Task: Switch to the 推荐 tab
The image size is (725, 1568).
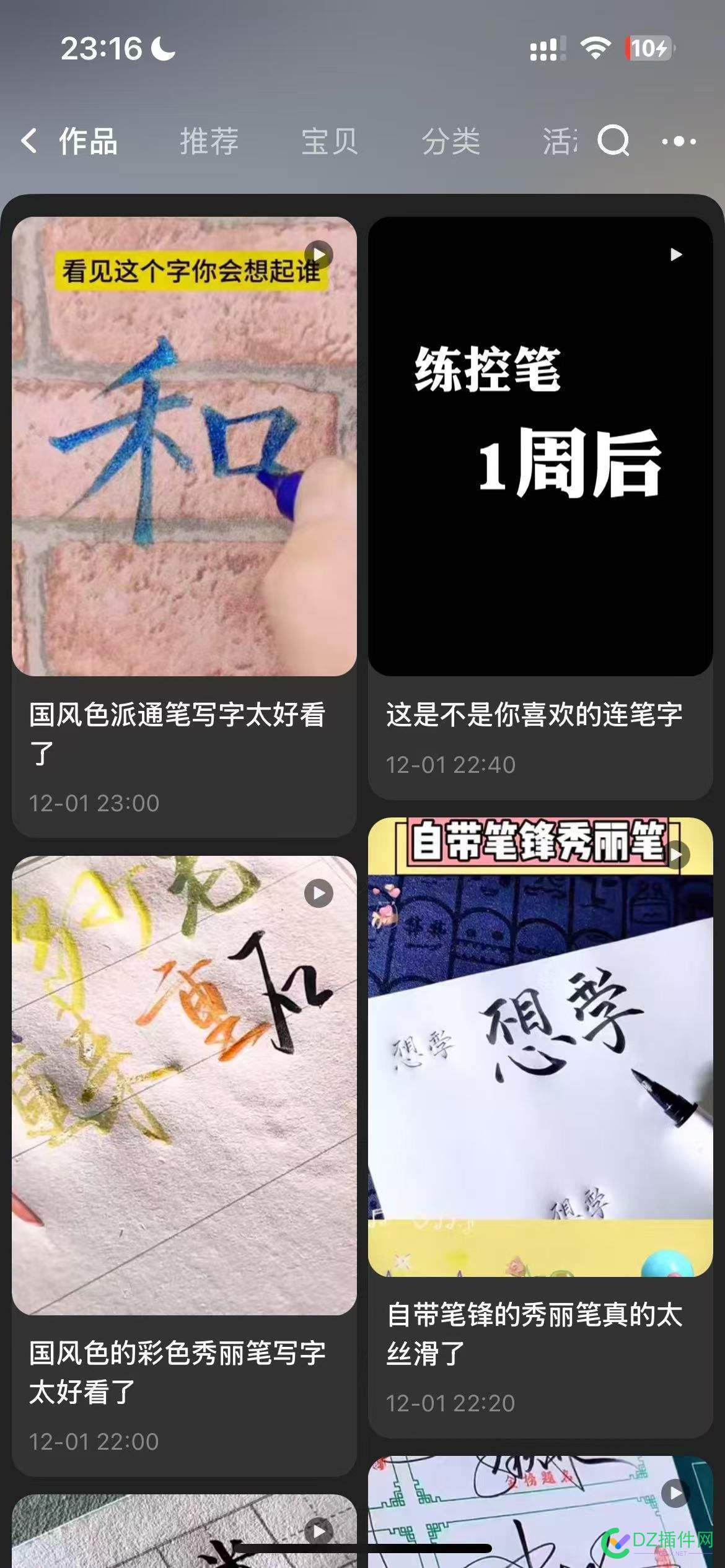Action: pyautogui.click(x=208, y=142)
